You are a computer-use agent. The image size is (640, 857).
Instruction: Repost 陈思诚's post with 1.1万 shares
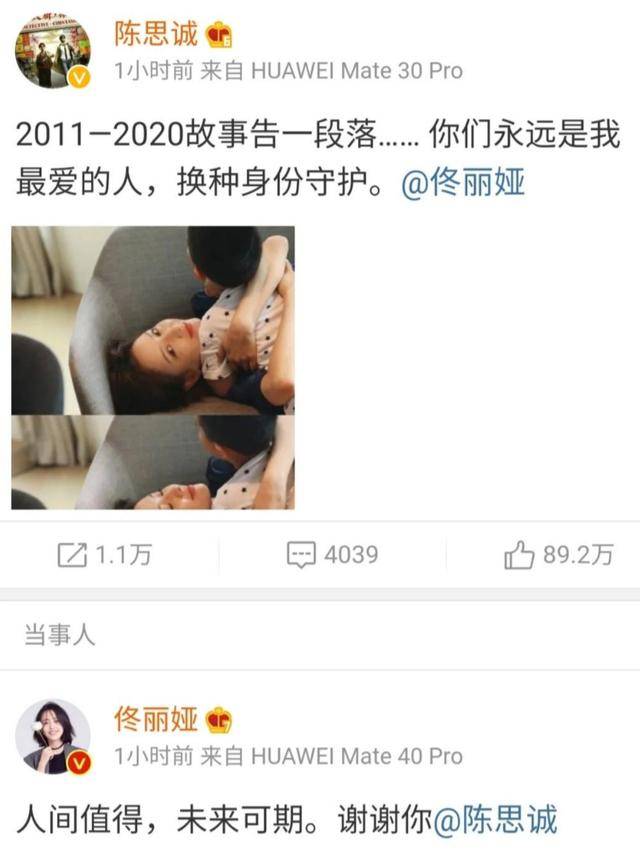(x=105, y=556)
